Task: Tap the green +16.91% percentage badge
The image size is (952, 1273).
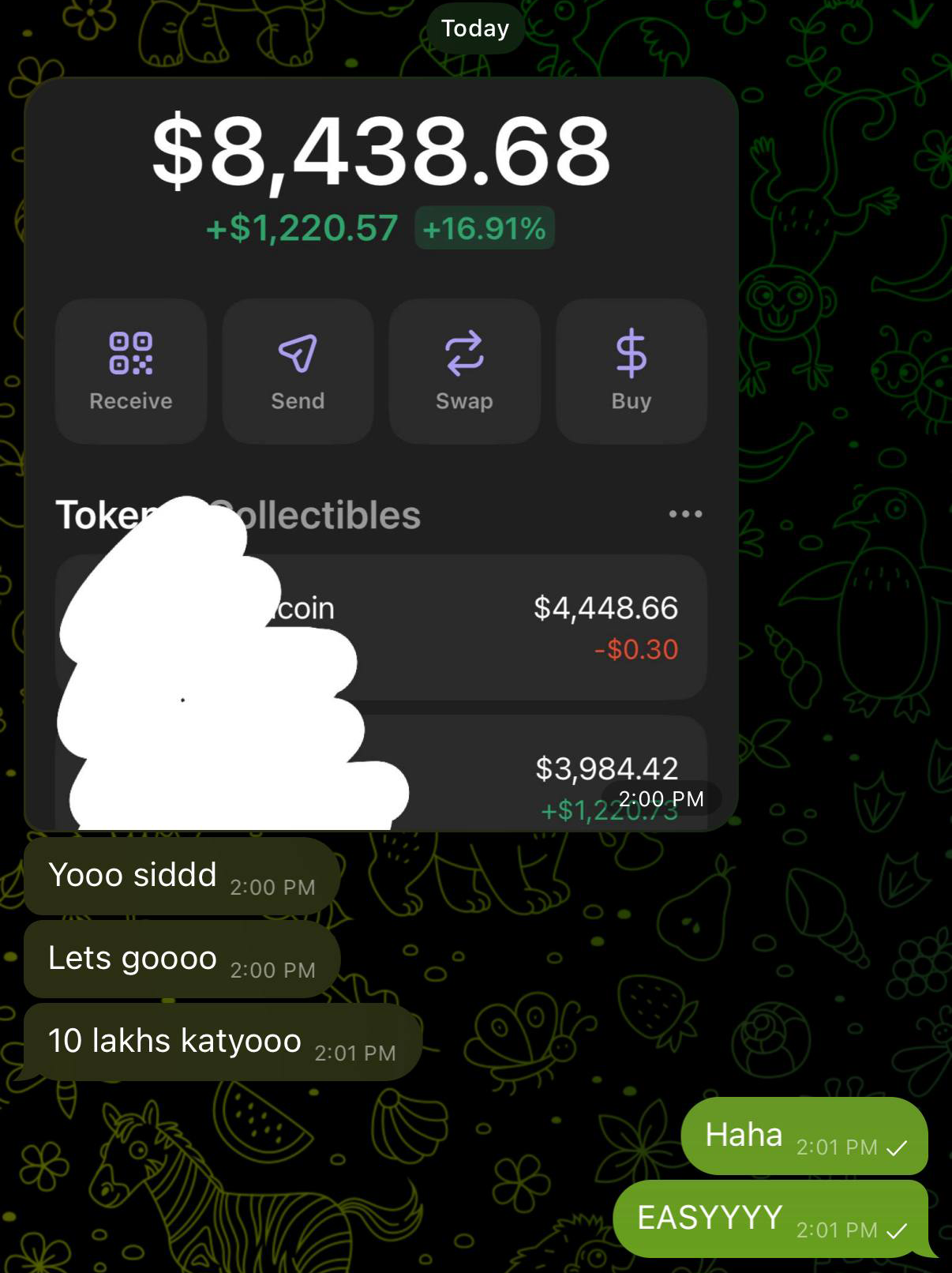Action: (482, 228)
